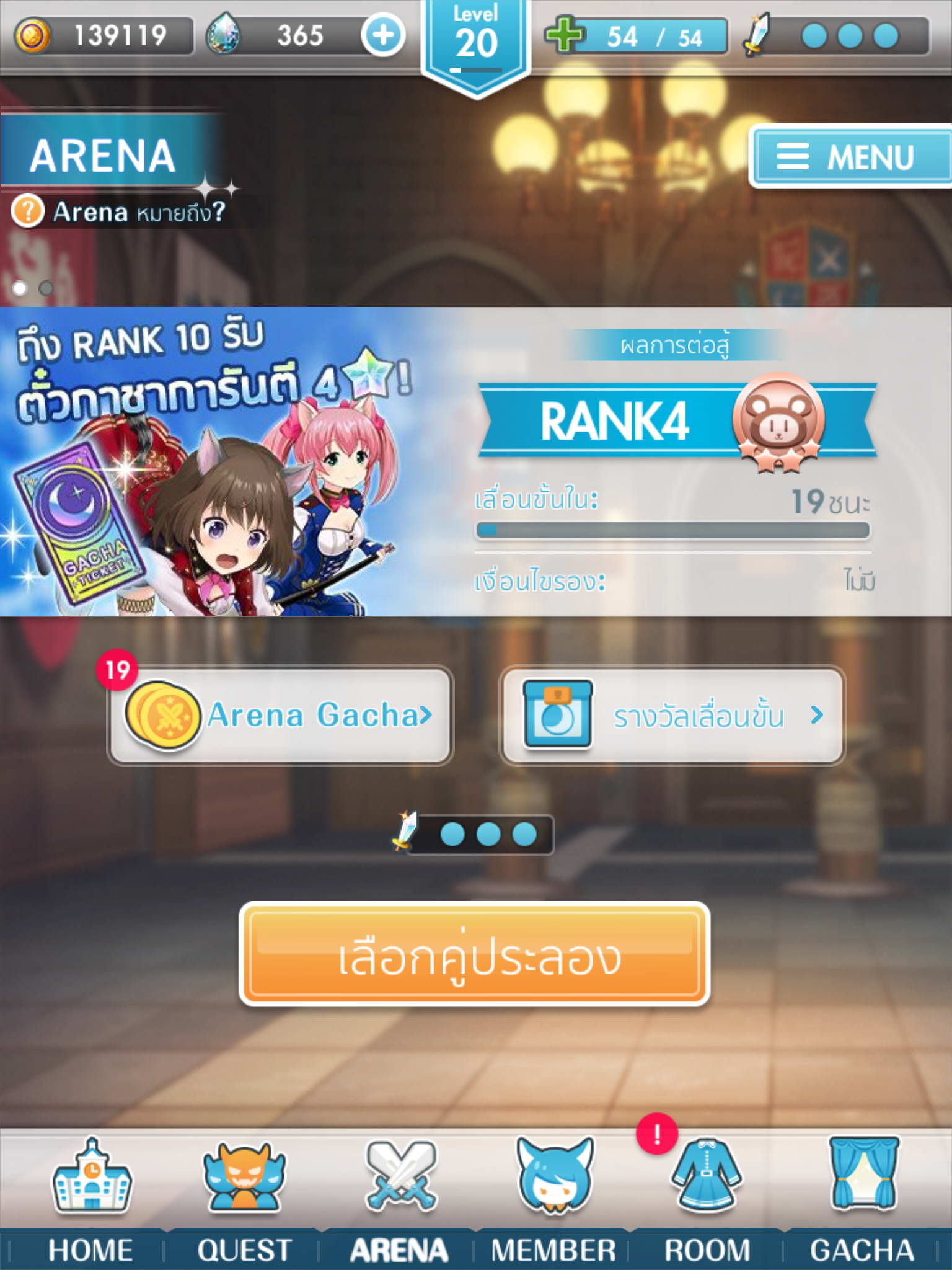Select the second banner page dot
This screenshot has width=952, height=1270.
pos(46,288)
